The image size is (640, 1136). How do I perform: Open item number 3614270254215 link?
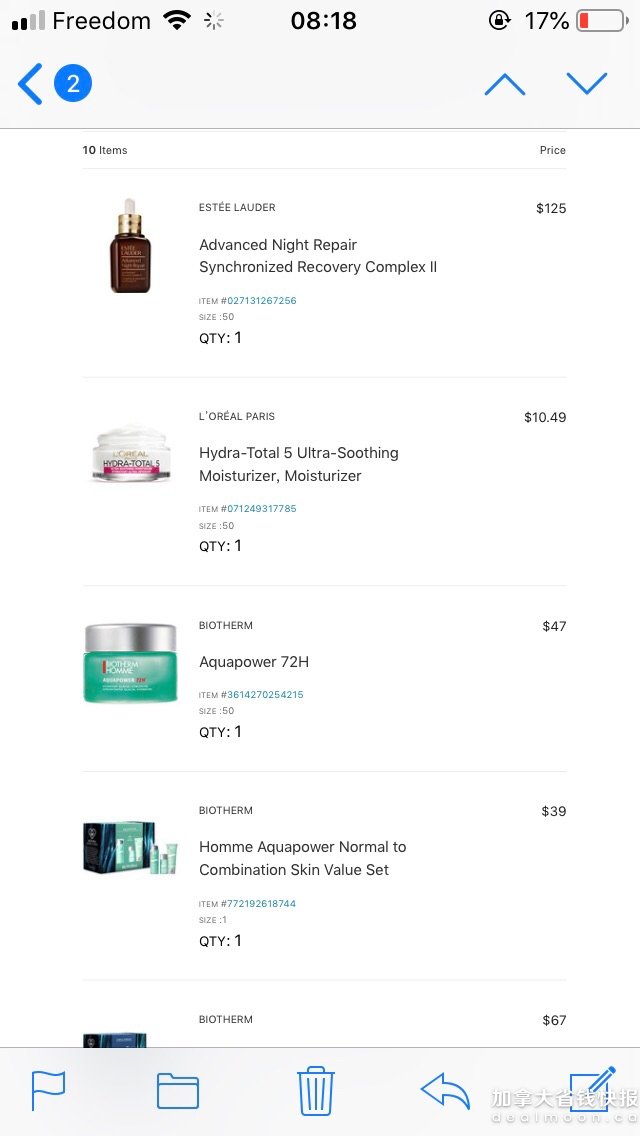pyautogui.click(x=264, y=694)
